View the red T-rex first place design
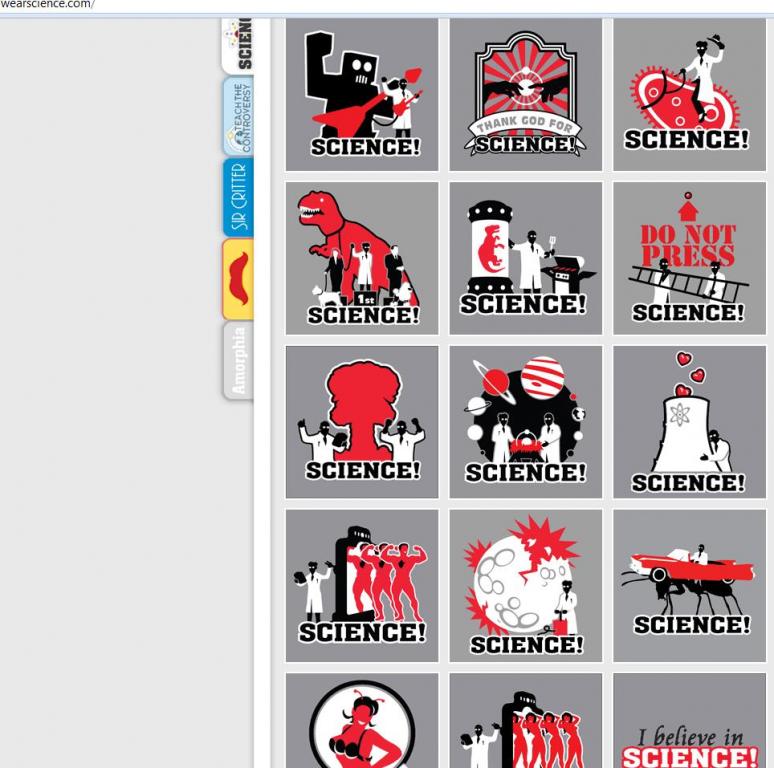The height and width of the screenshot is (768, 774). point(361,258)
